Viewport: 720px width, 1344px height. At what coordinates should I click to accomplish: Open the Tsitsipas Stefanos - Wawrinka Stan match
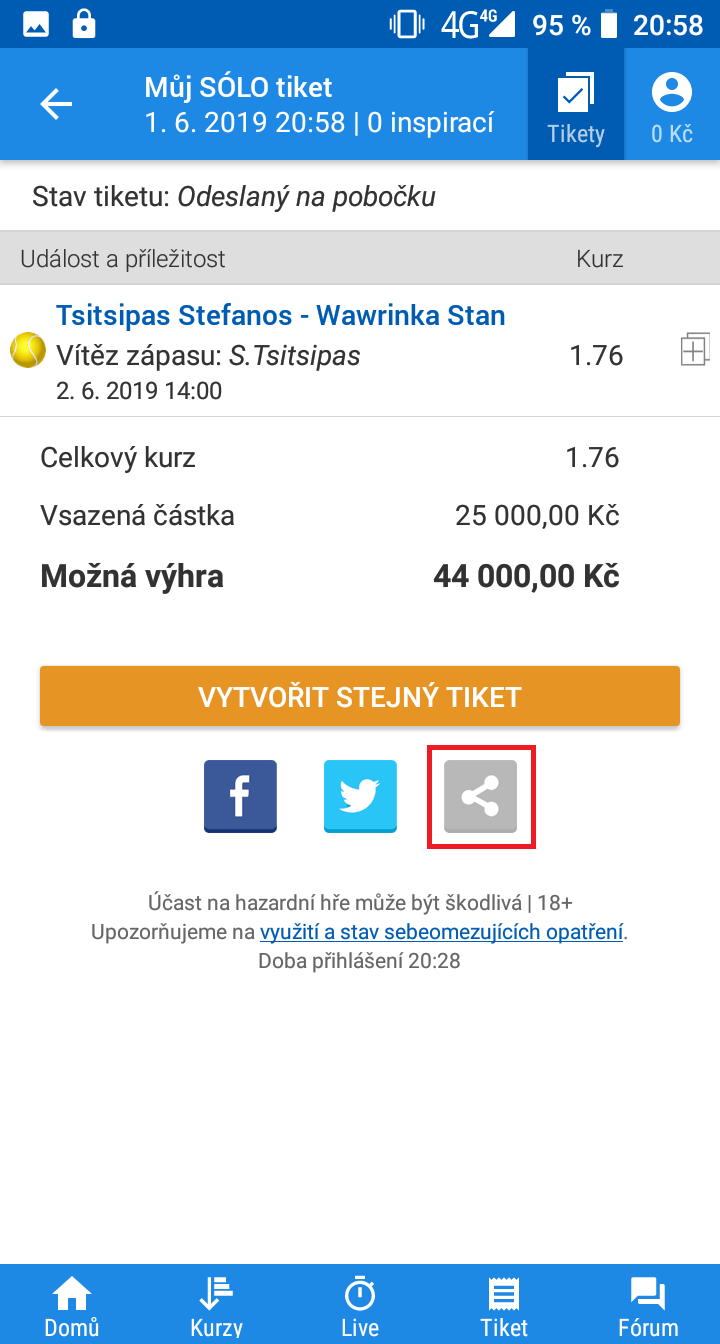[280, 316]
